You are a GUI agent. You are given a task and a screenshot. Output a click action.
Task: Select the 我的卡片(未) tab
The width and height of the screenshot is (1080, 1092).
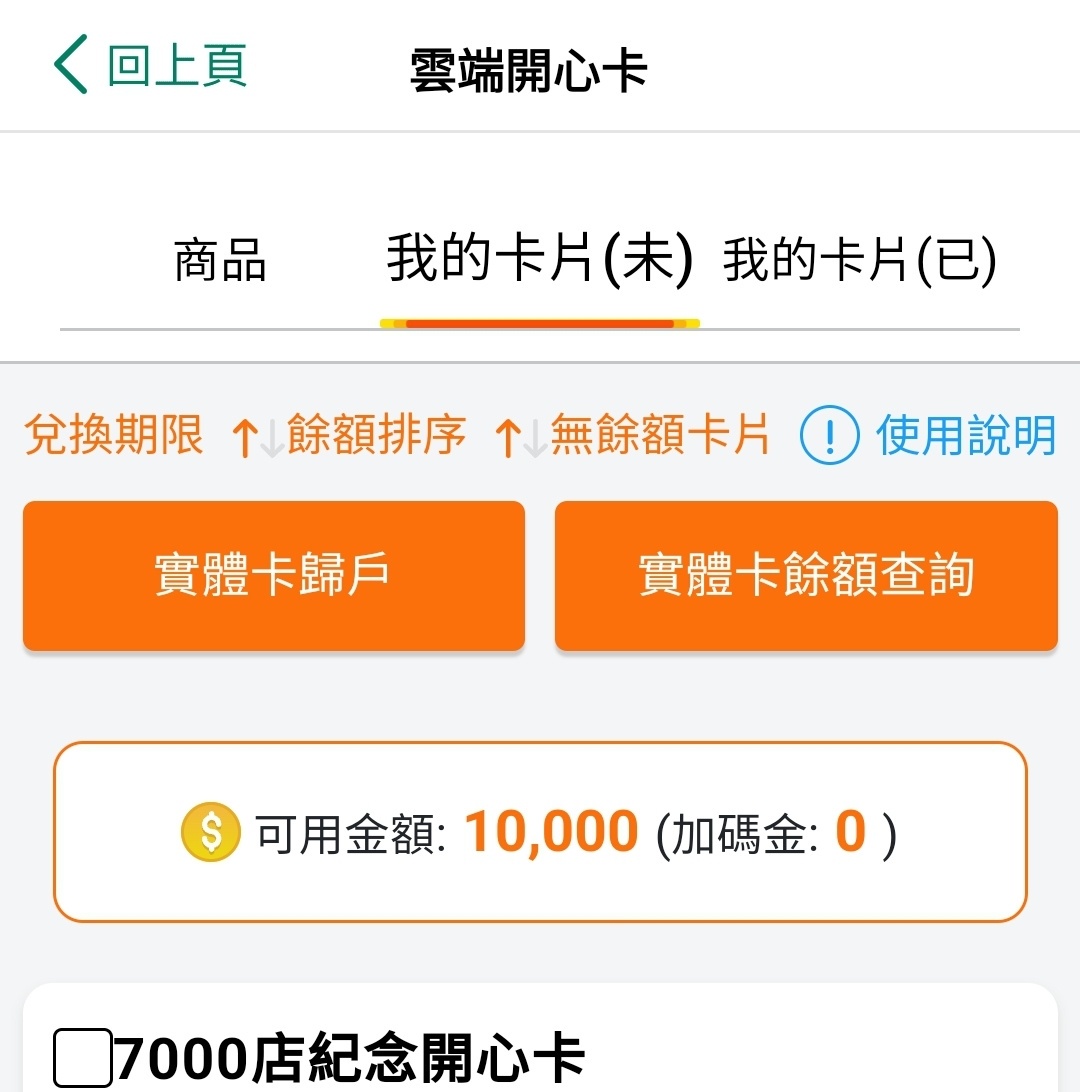(x=539, y=259)
